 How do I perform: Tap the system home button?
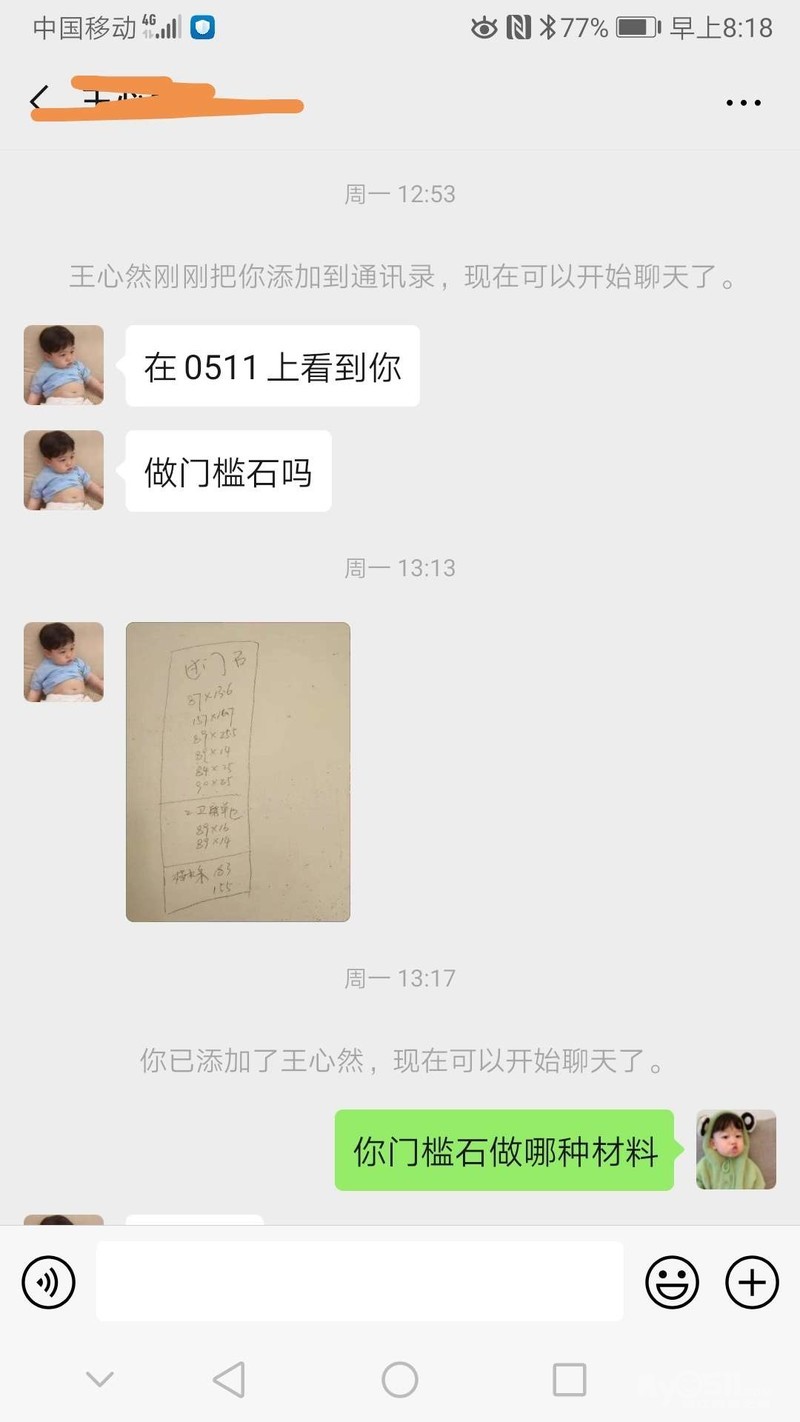400,1380
